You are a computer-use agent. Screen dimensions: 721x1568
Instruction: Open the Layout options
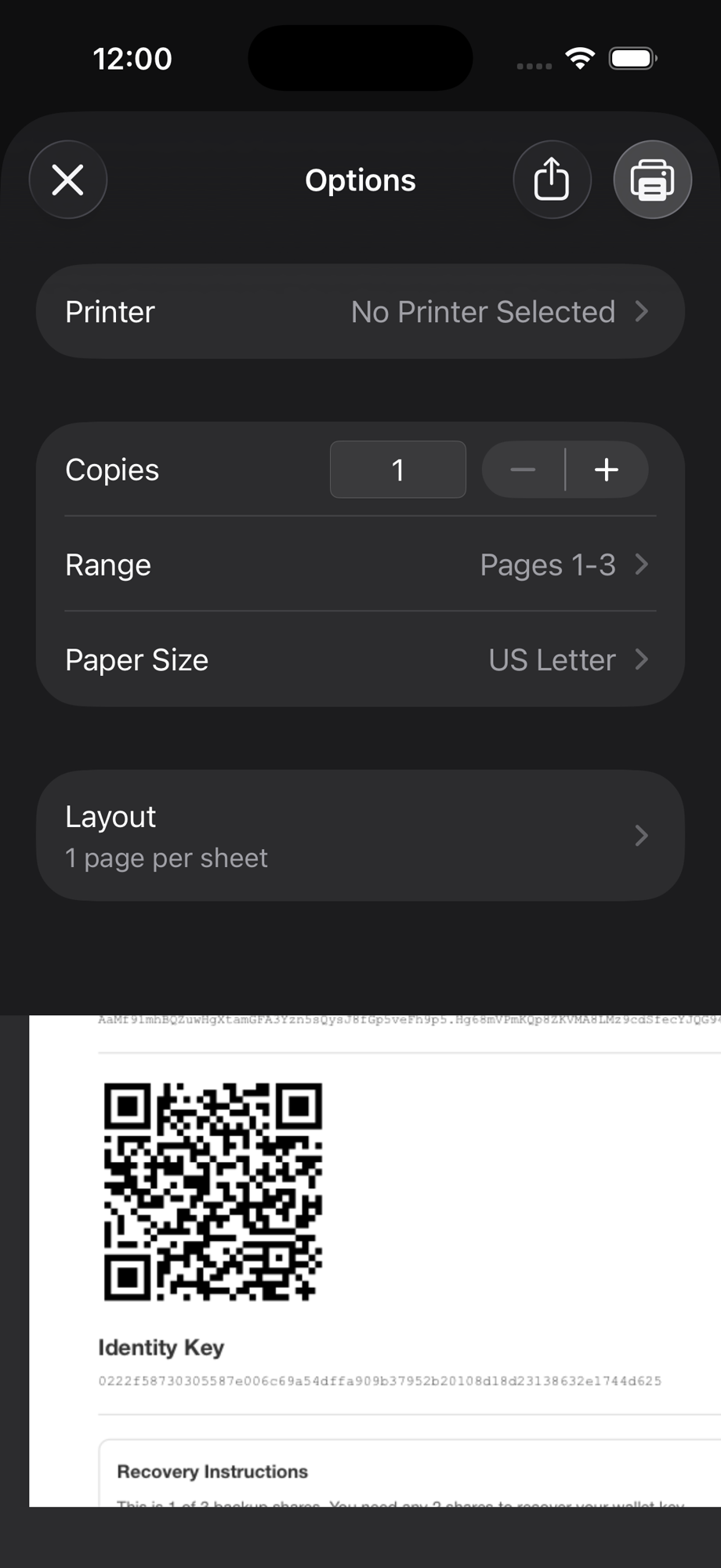tap(360, 834)
